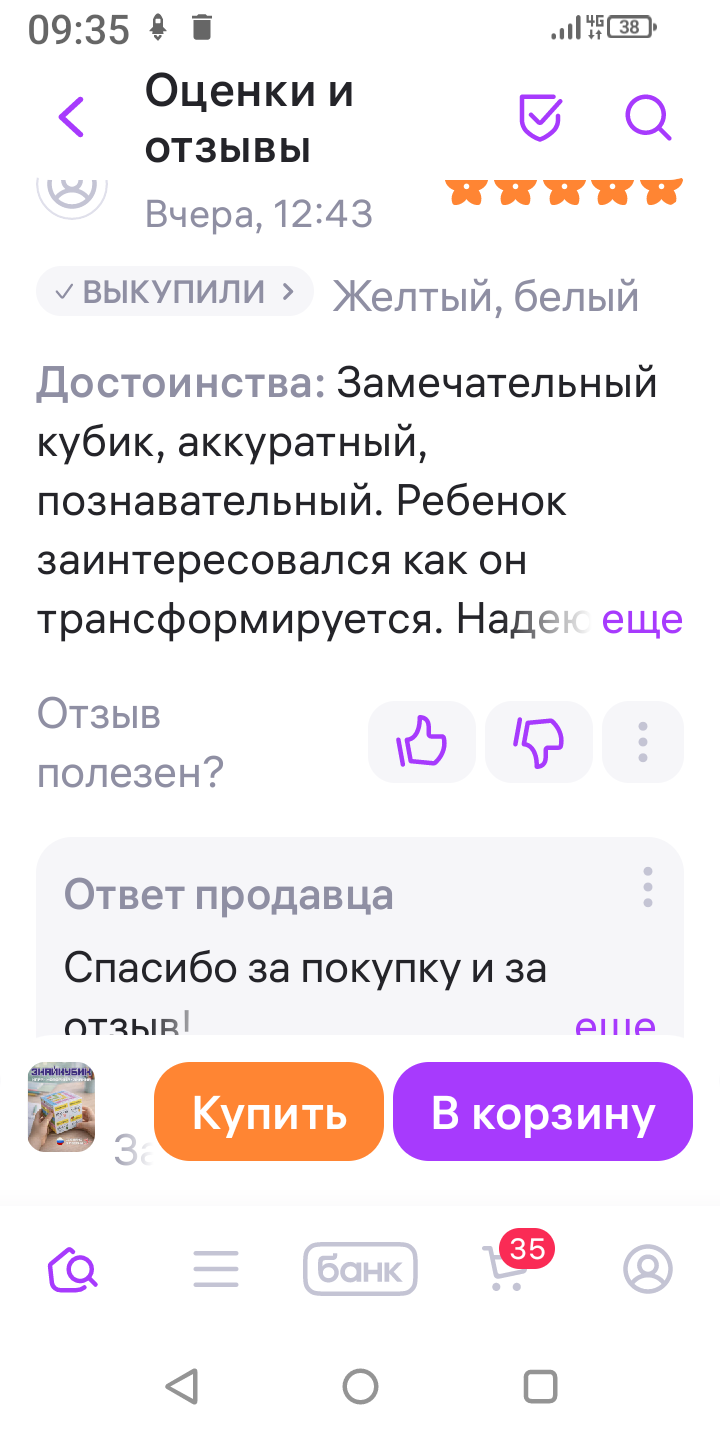Screen dimensions: 720x1440
Task: Mark the review as not helpful
Action: [538, 742]
